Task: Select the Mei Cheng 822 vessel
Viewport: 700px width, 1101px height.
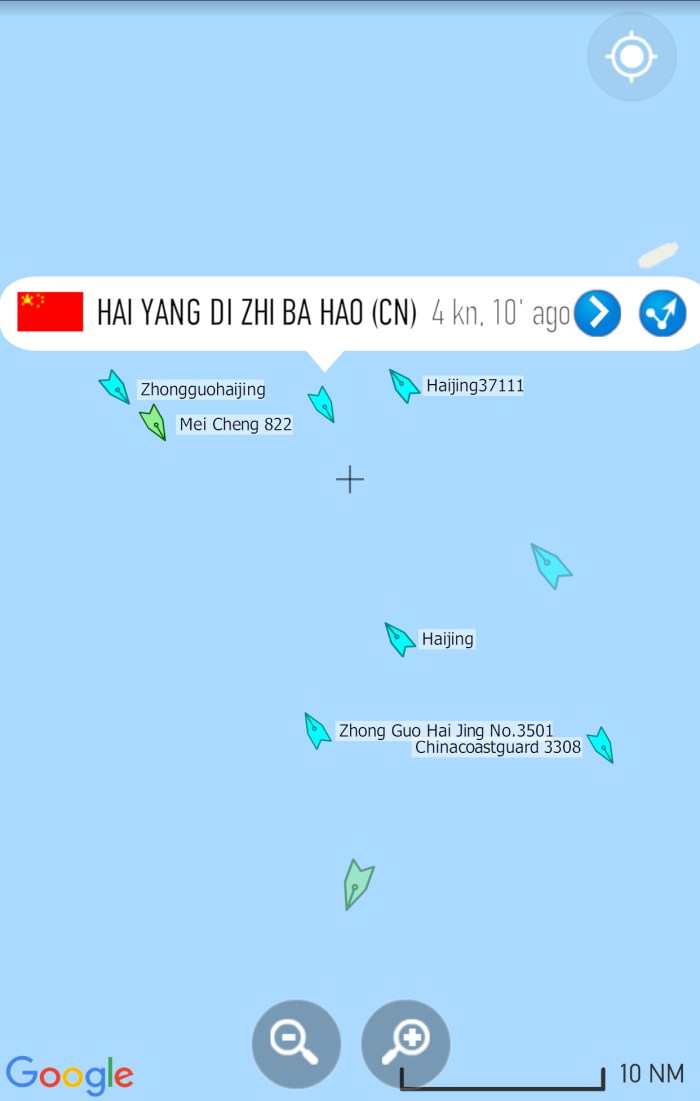Action: pyautogui.click(x=153, y=422)
